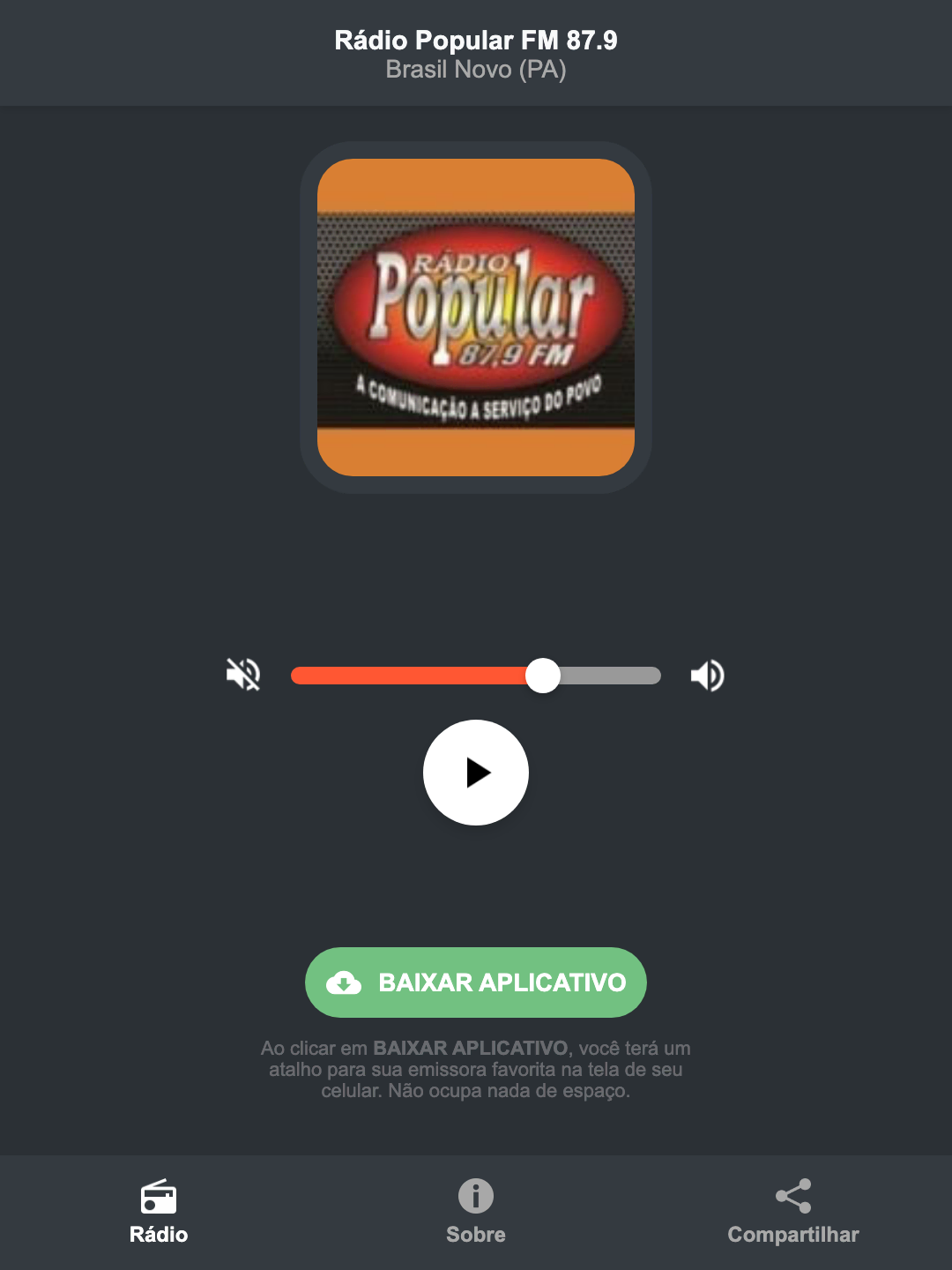
Task: Click the bold BAIXAR APLICATIVO text in the description
Action: pyautogui.click(x=471, y=1049)
